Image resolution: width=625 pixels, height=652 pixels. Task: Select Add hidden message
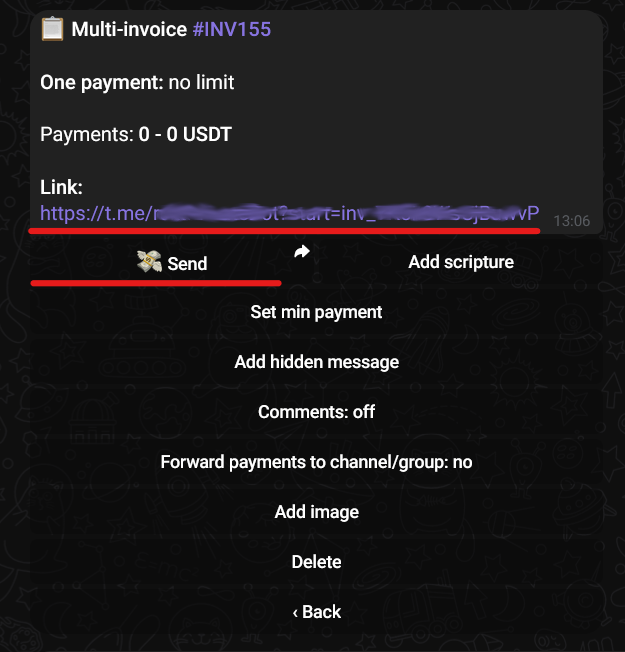coord(316,362)
